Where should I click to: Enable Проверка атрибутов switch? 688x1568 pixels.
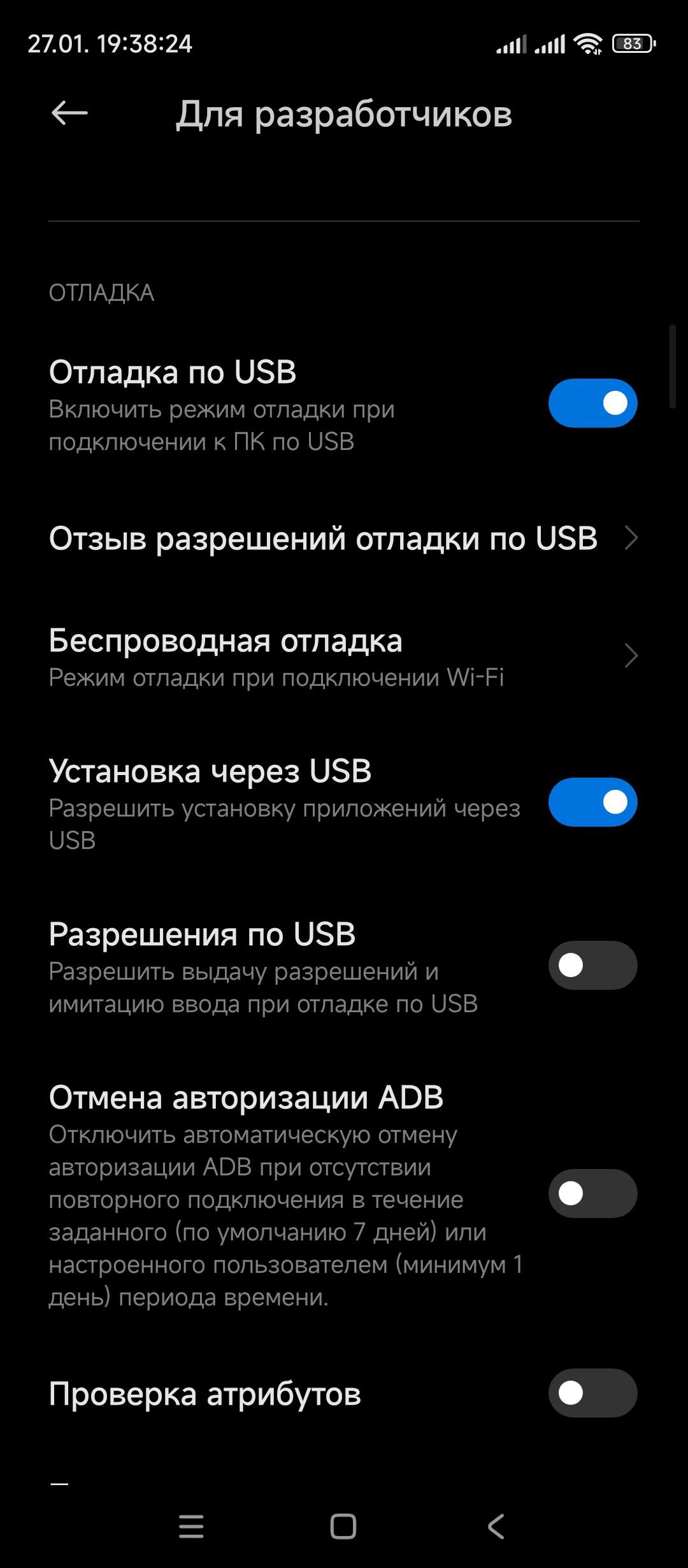pos(592,1393)
